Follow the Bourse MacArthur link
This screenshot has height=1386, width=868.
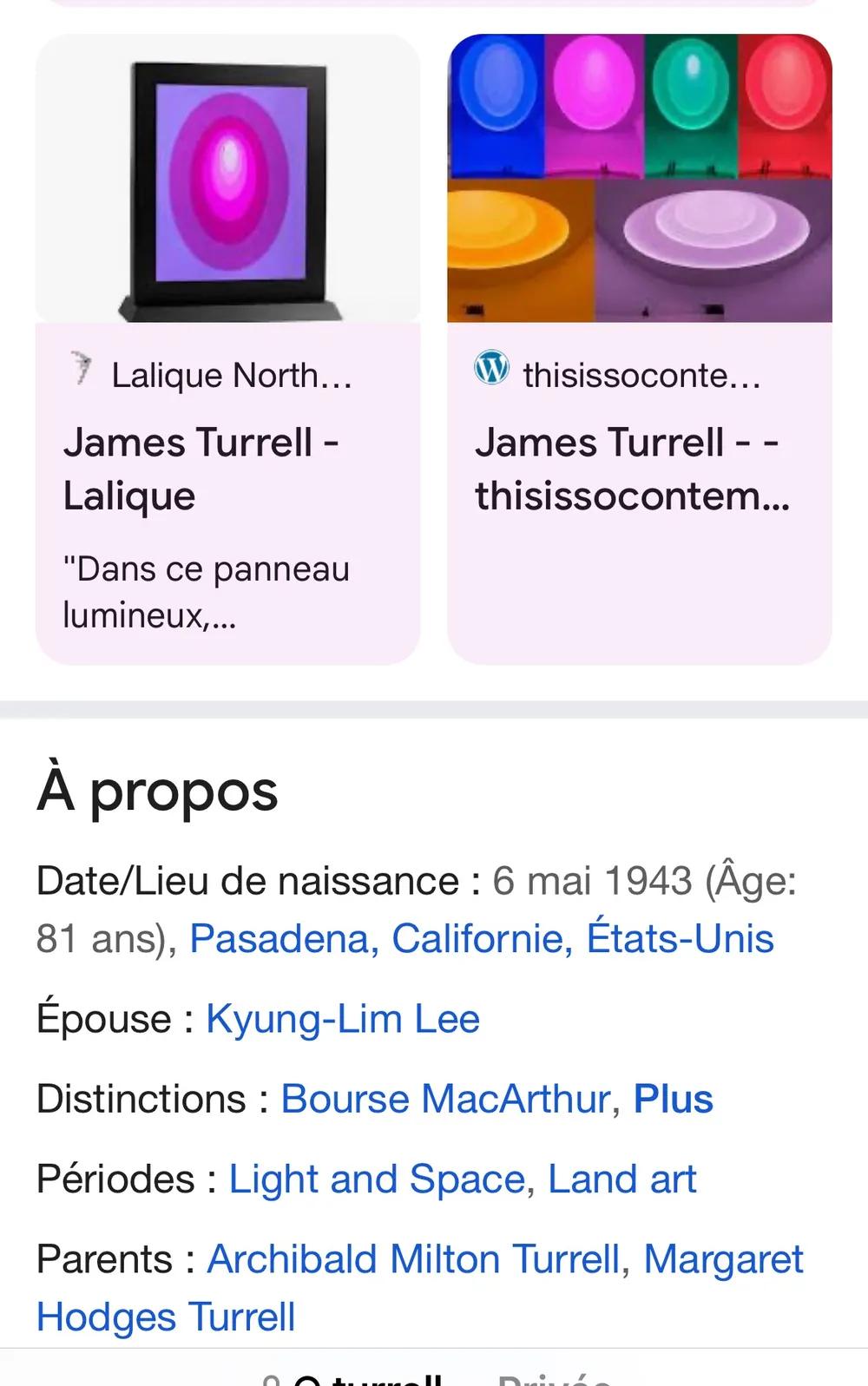point(446,1099)
